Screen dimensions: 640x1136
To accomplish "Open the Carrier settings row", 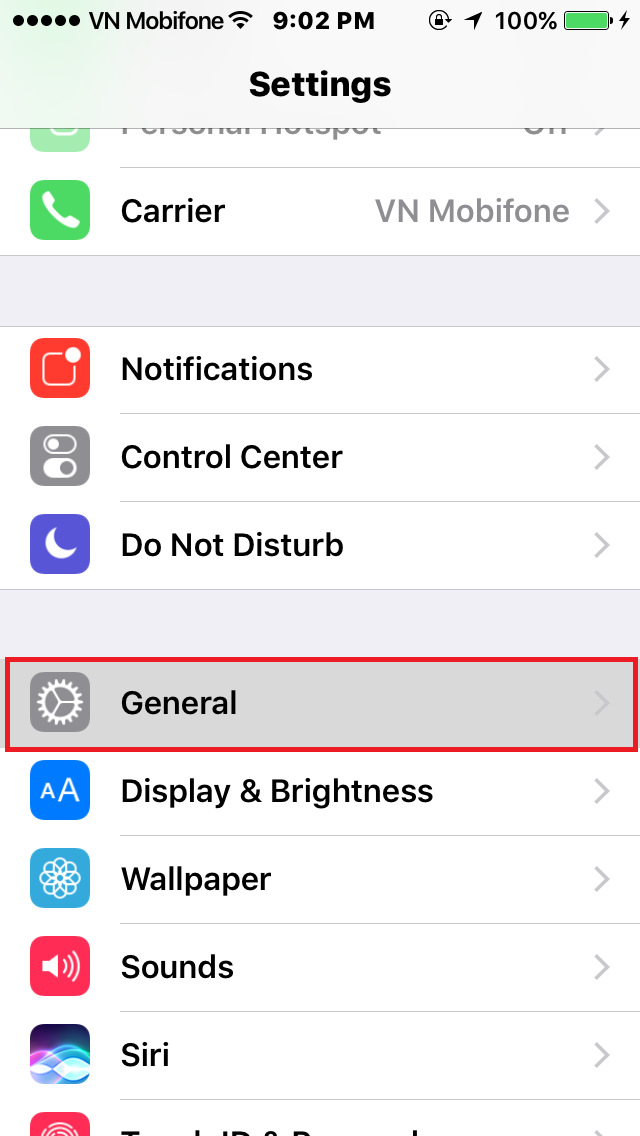I will (320, 211).
